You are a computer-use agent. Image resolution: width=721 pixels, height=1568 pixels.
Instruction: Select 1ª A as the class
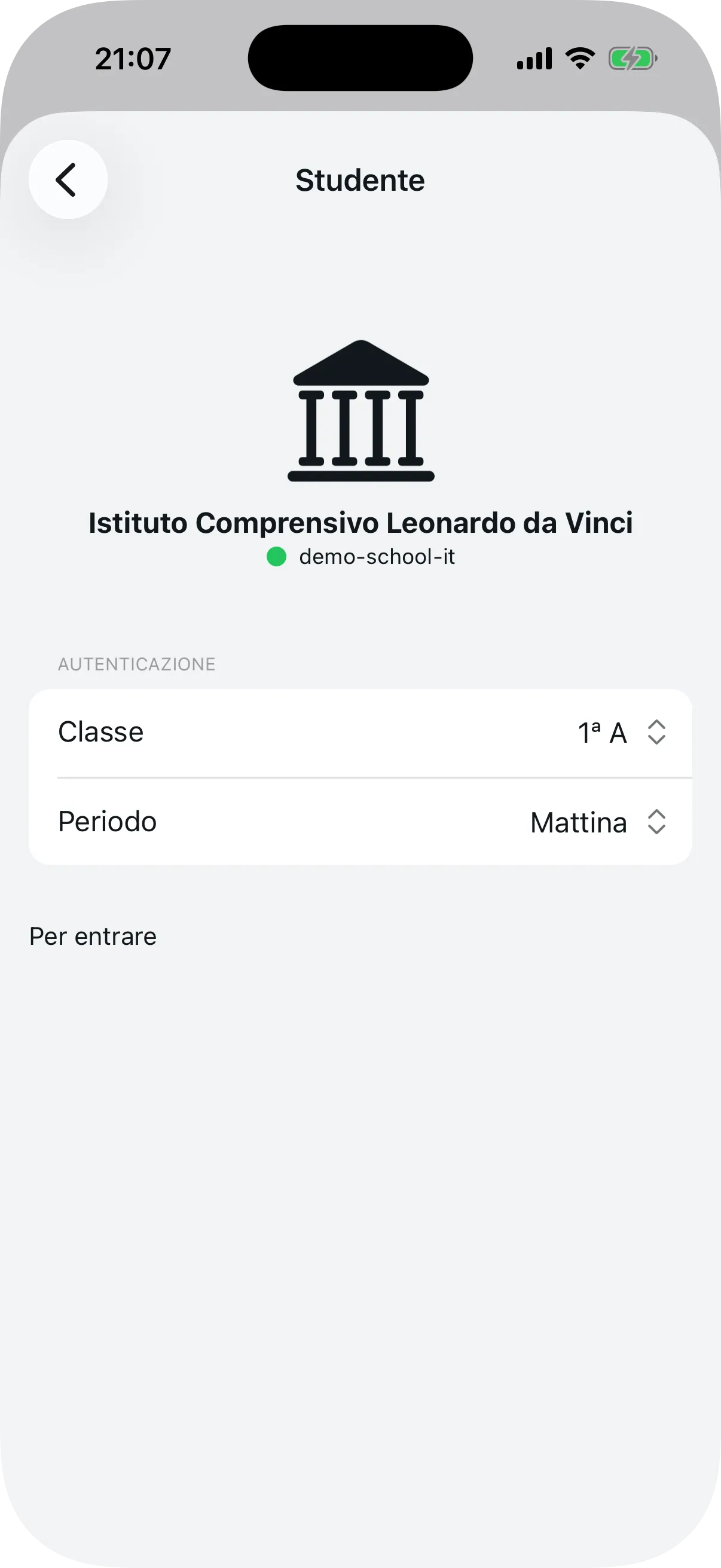604,732
